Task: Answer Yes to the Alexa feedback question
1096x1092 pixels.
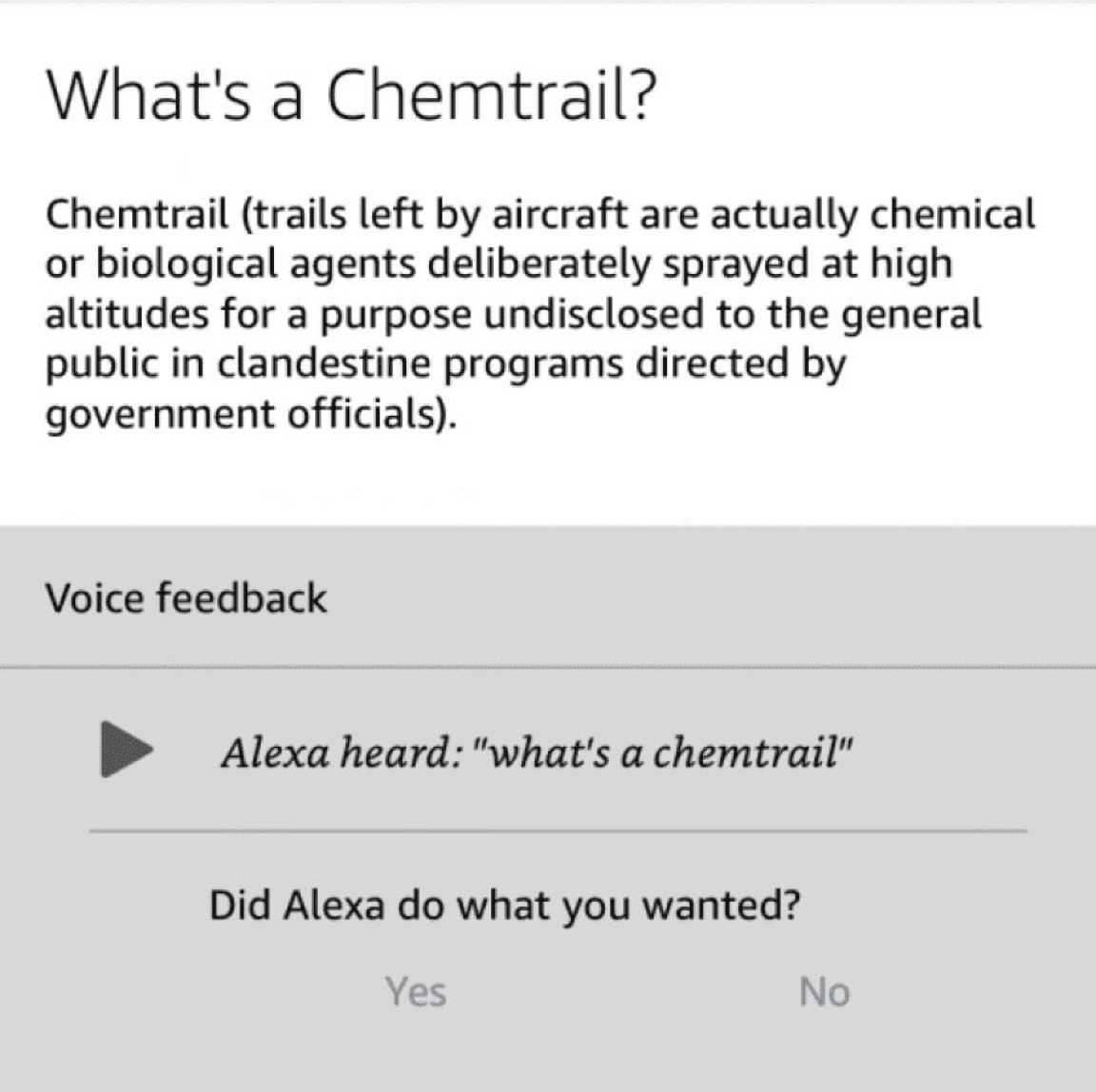Action: click(x=416, y=991)
